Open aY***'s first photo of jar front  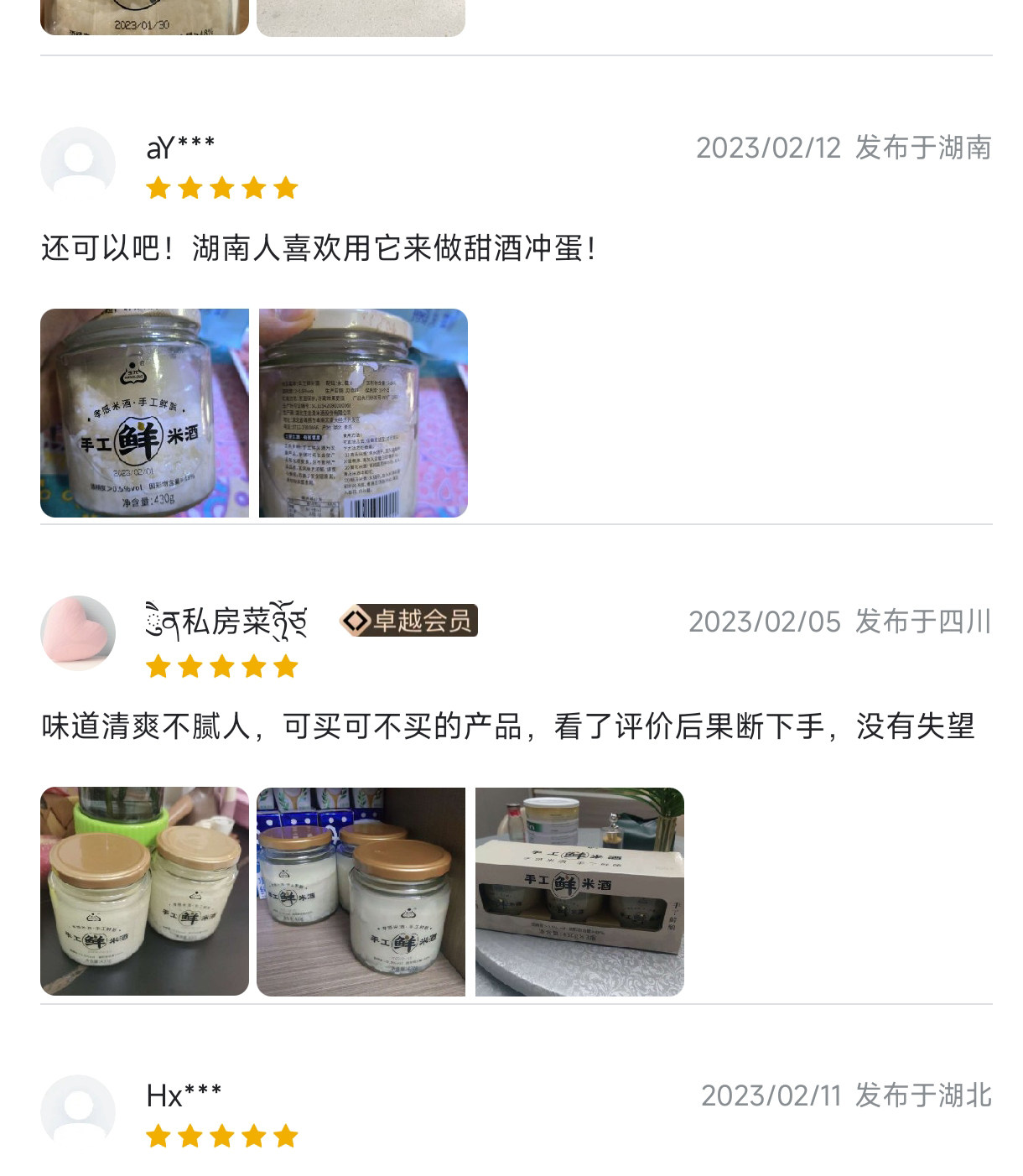point(144,413)
